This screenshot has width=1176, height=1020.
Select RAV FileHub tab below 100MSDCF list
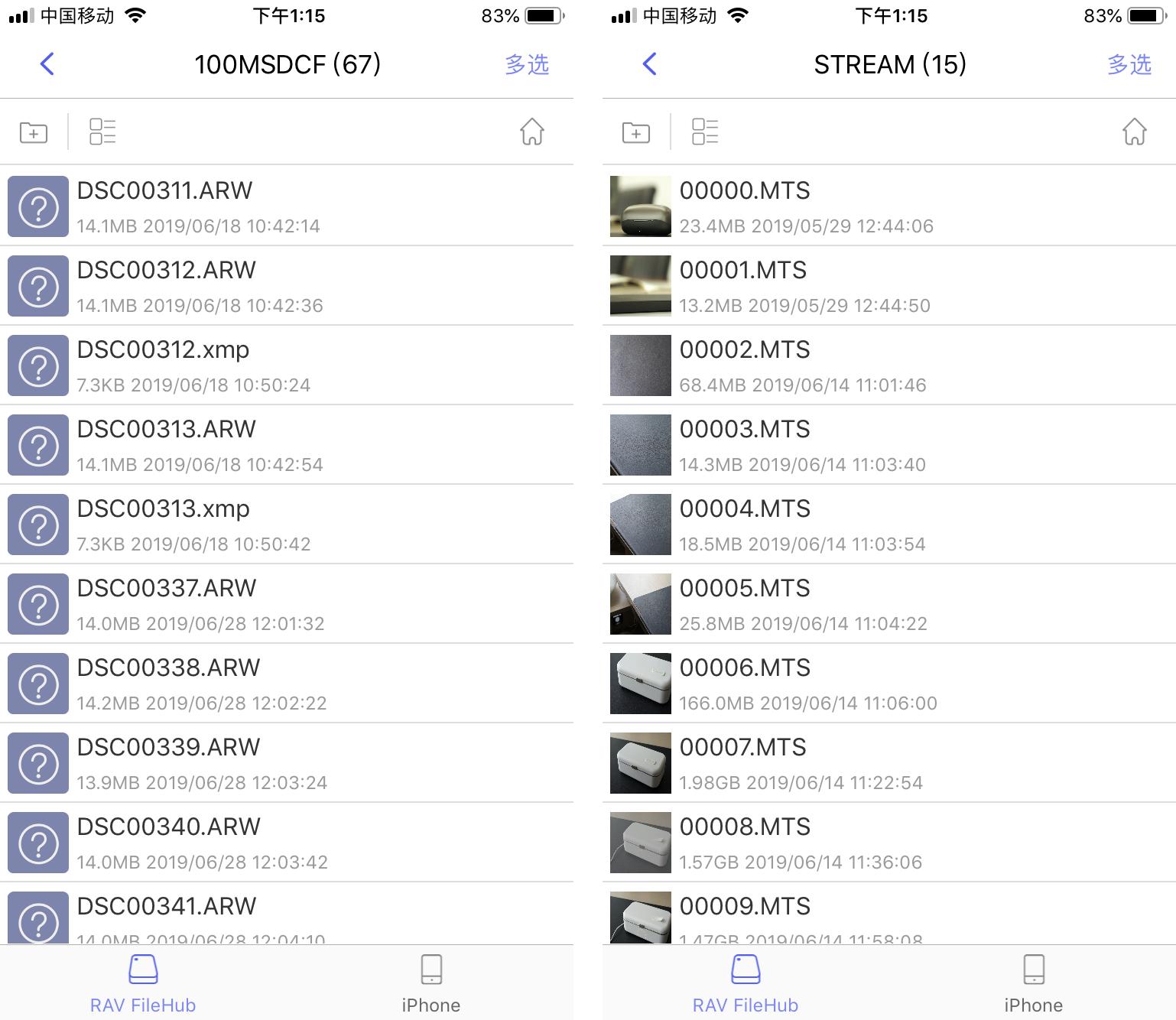[143, 984]
